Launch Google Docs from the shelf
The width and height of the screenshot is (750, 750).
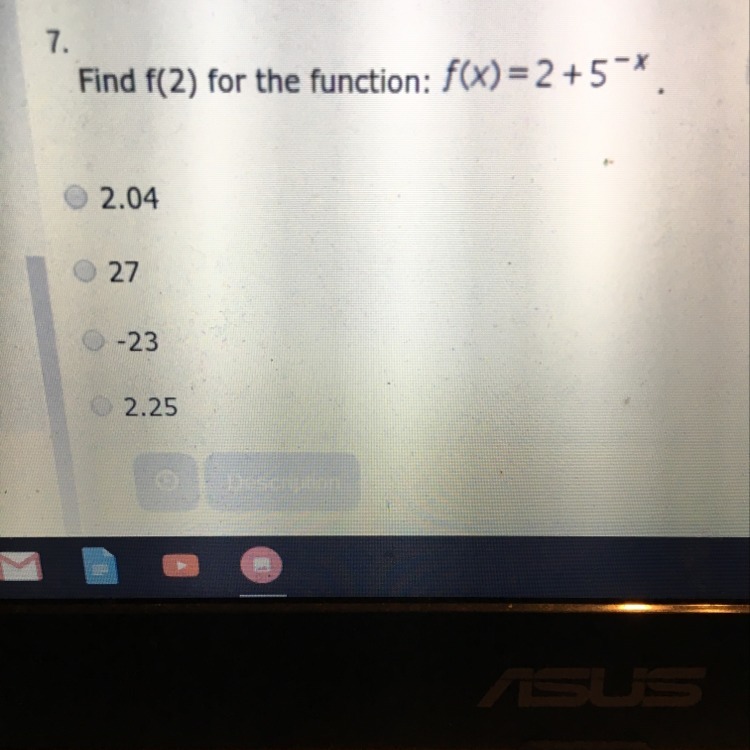pos(100,566)
